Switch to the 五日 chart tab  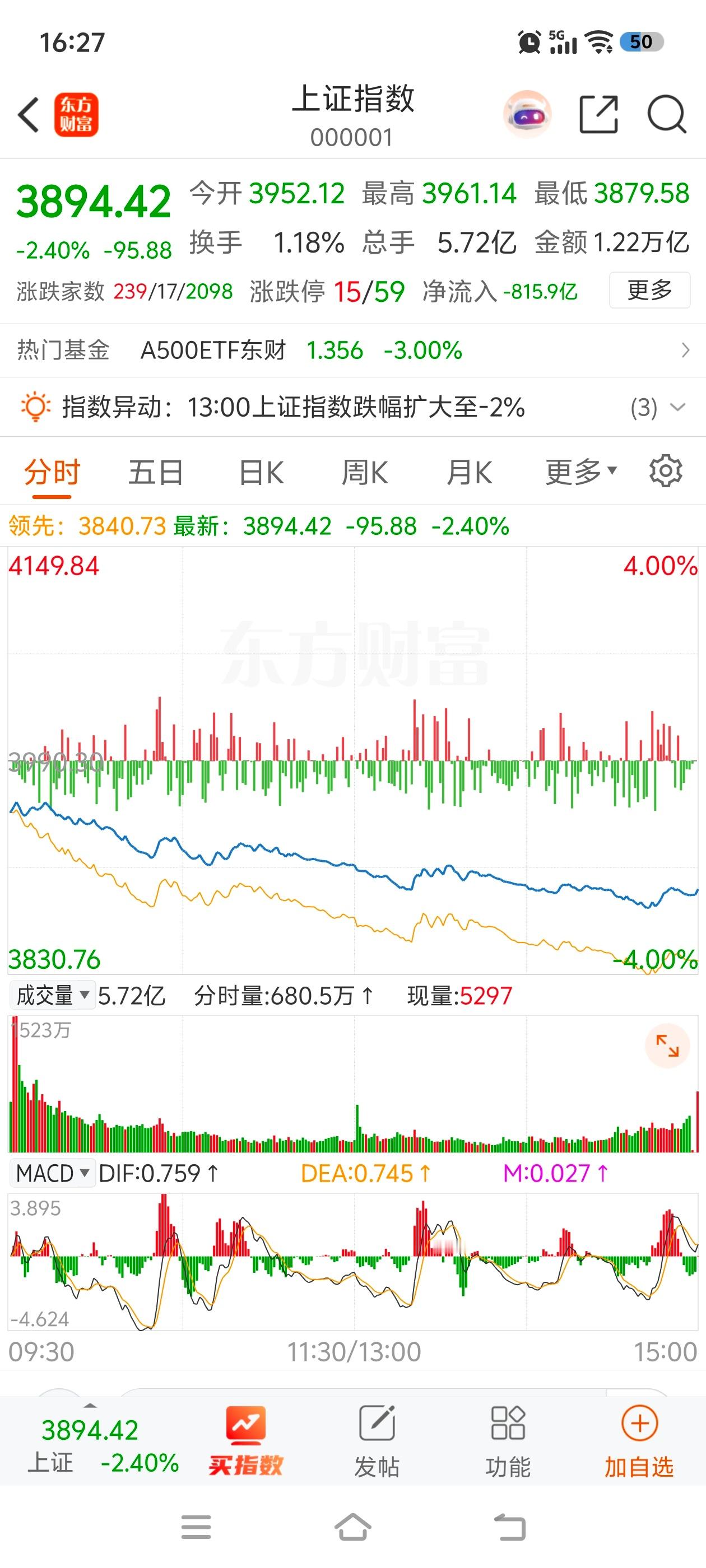click(x=156, y=473)
